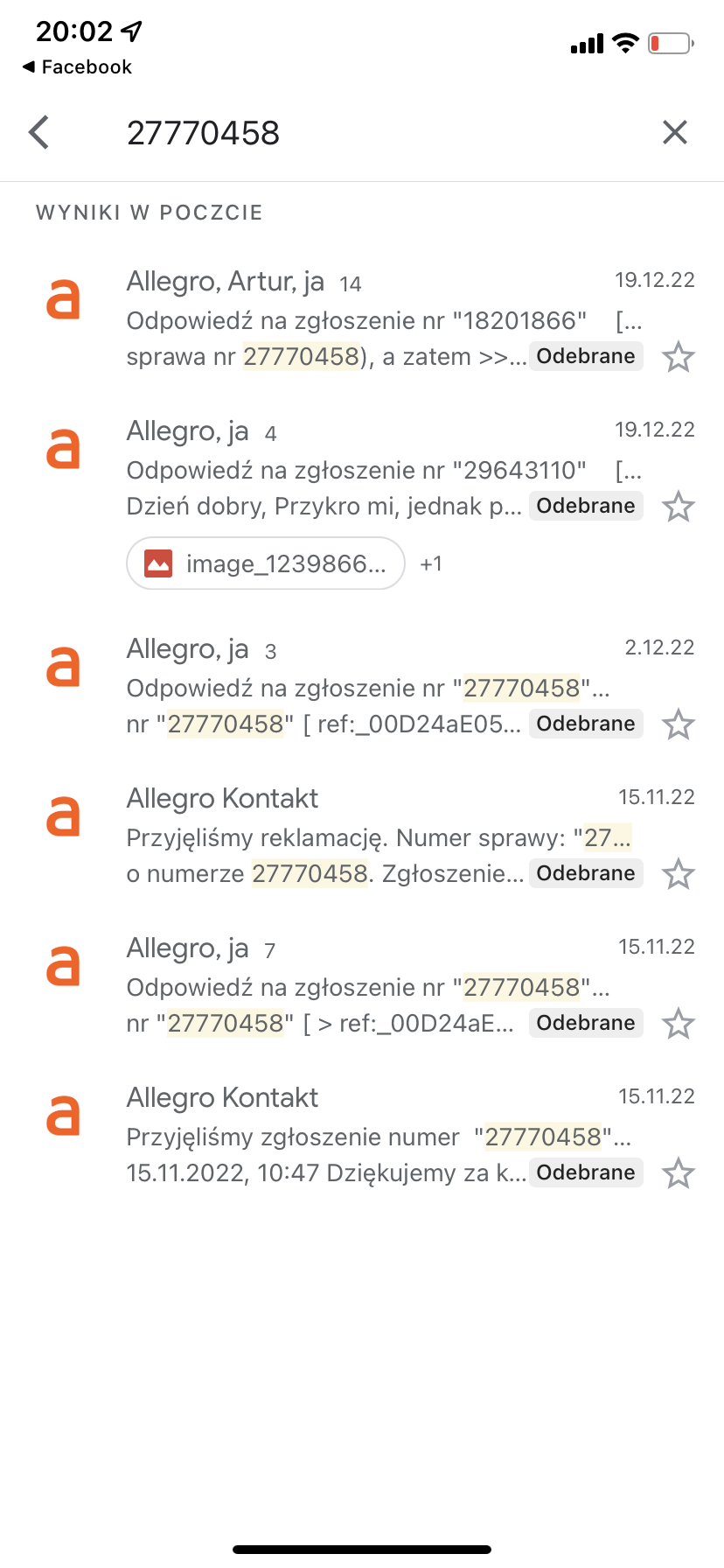Star the Przyjęliśmy reklamację email
This screenshot has height=1568, width=724.
679,872
